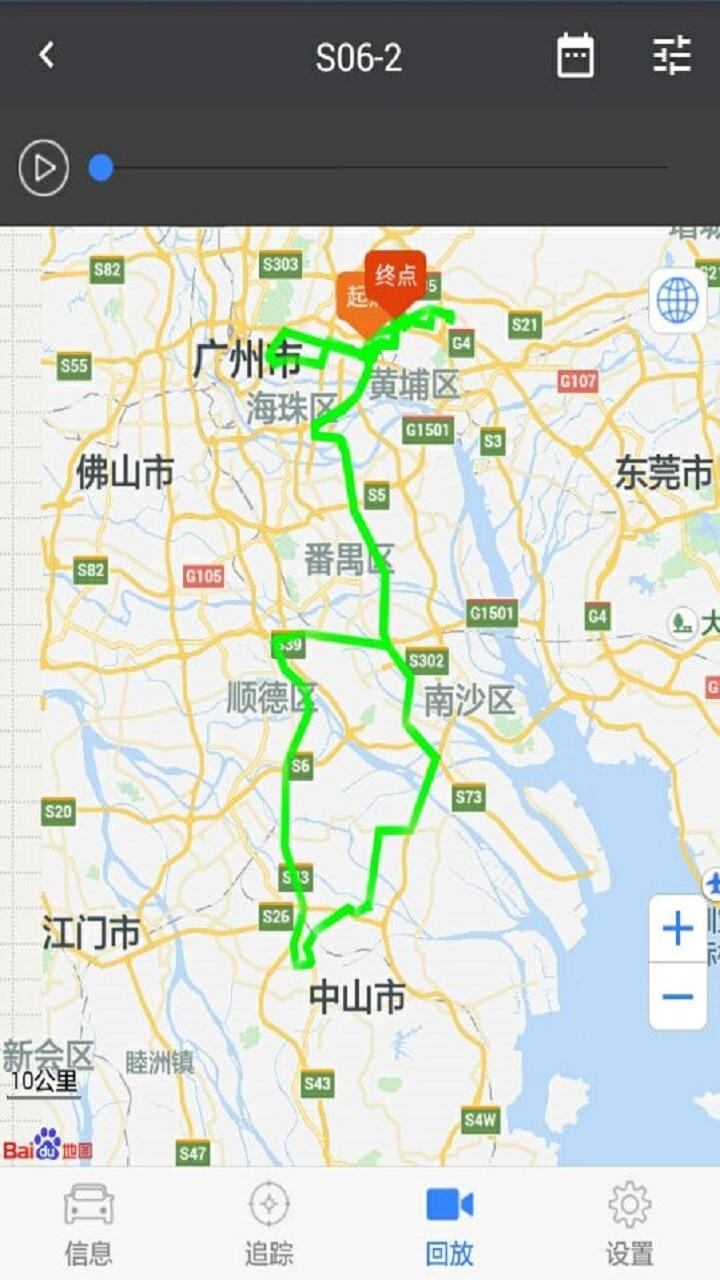Open the calendar date picker
This screenshot has width=720, height=1280.
pyautogui.click(x=573, y=56)
